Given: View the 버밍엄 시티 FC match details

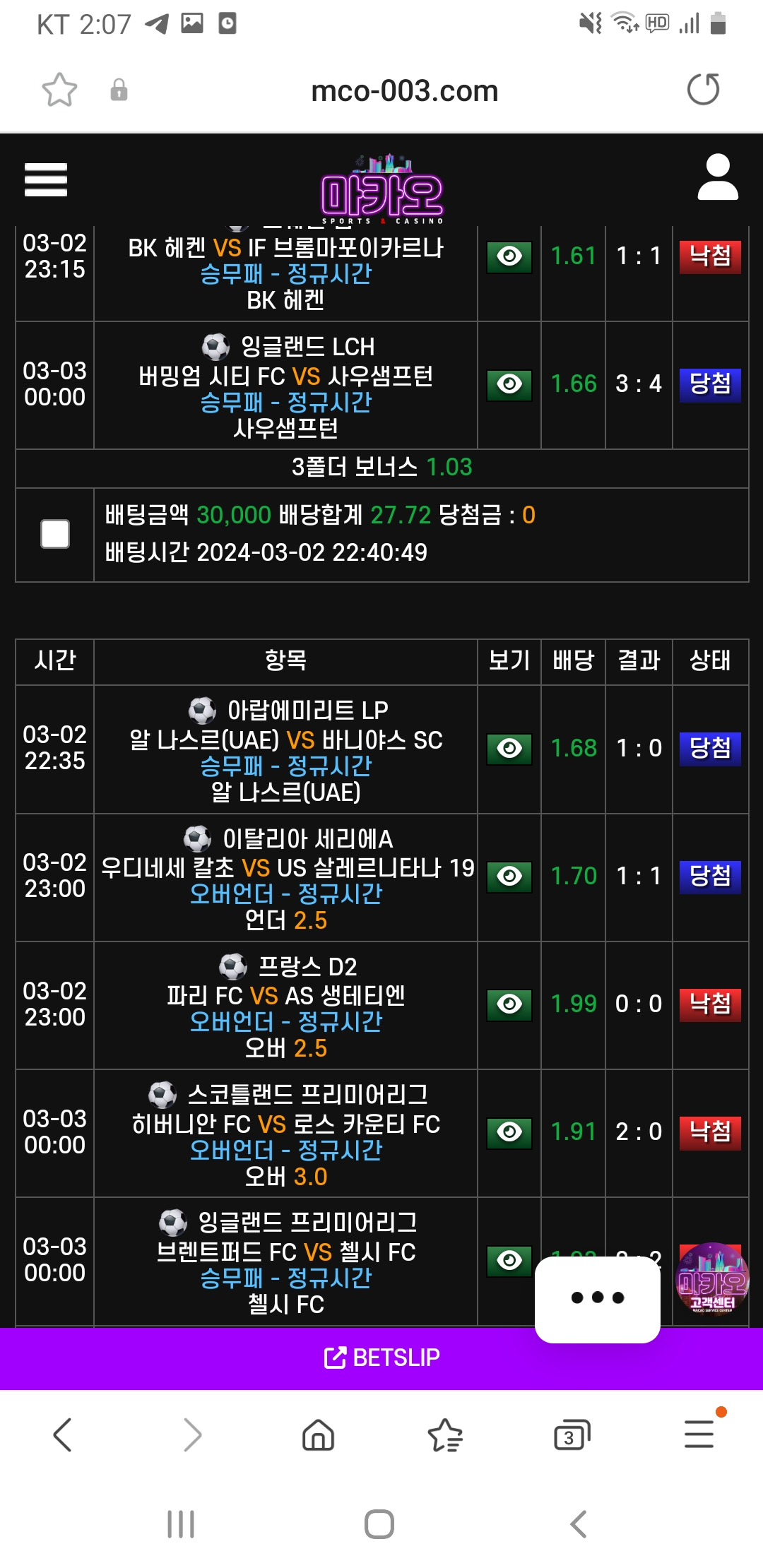Looking at the screenshot, I should (x=509, y=384).
